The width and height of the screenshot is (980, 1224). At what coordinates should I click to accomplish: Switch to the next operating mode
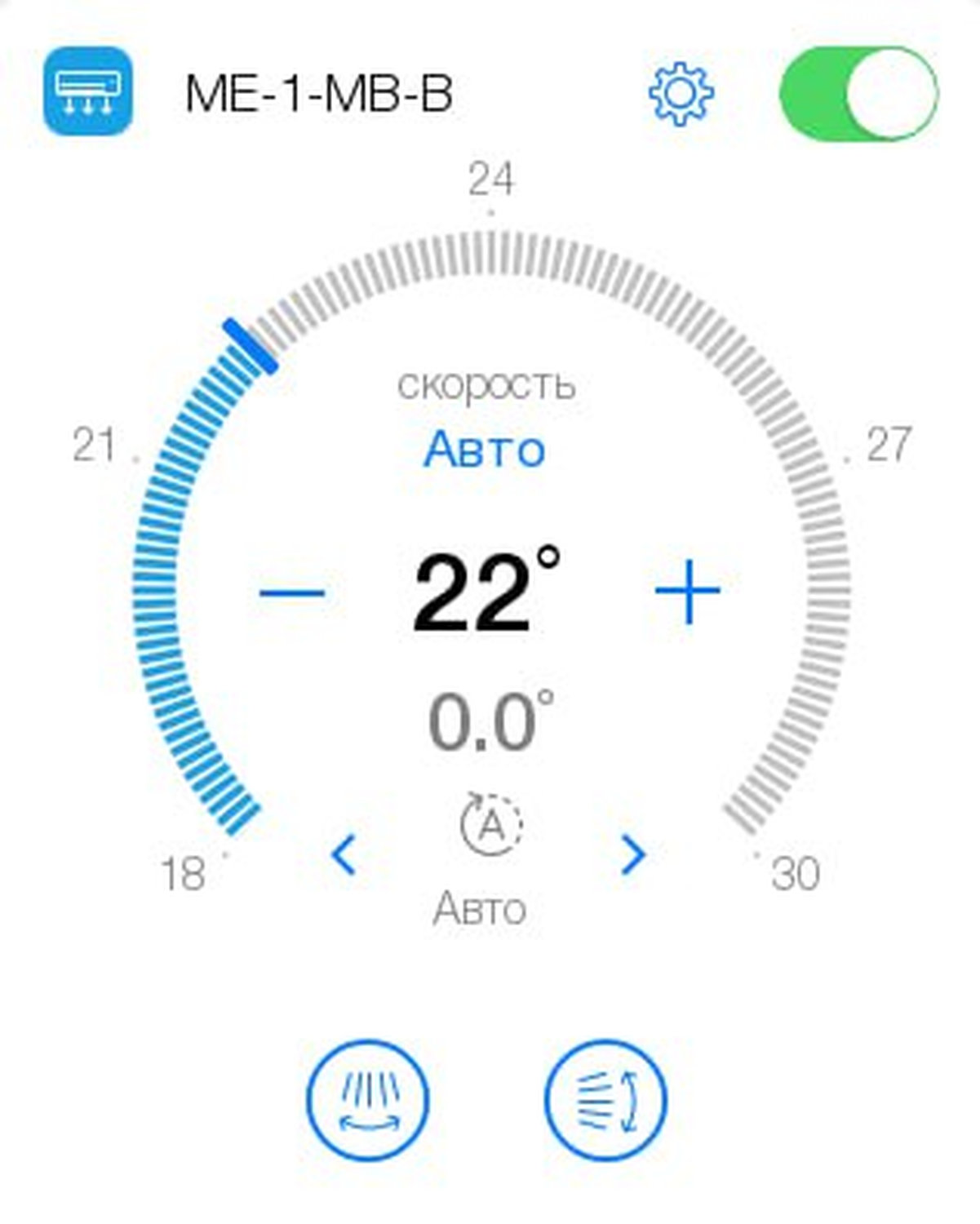click(x=633, y=855)
